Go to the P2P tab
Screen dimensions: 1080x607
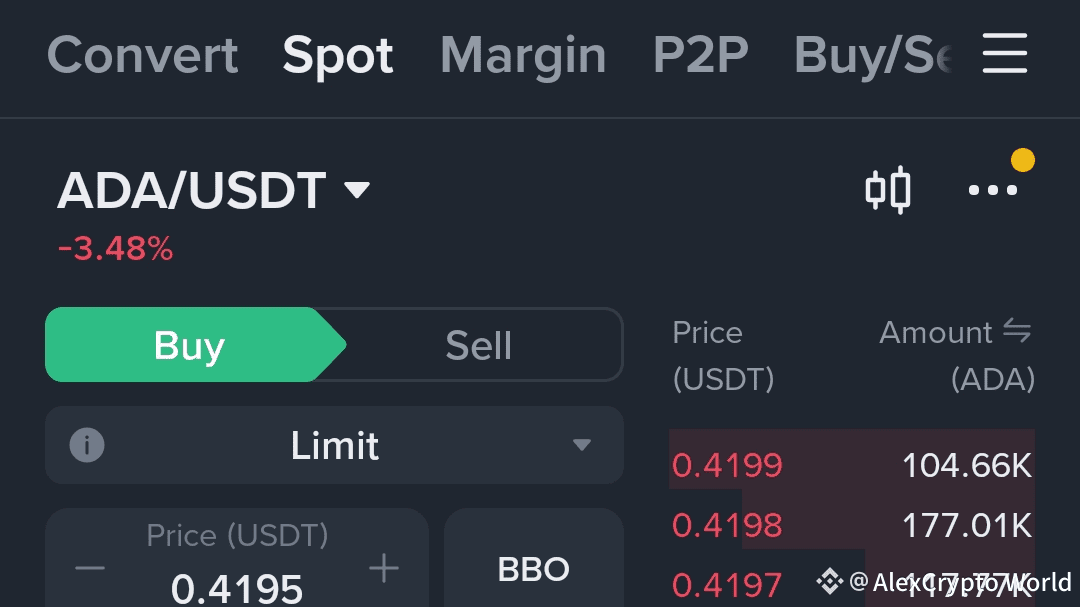coord(700,55)
